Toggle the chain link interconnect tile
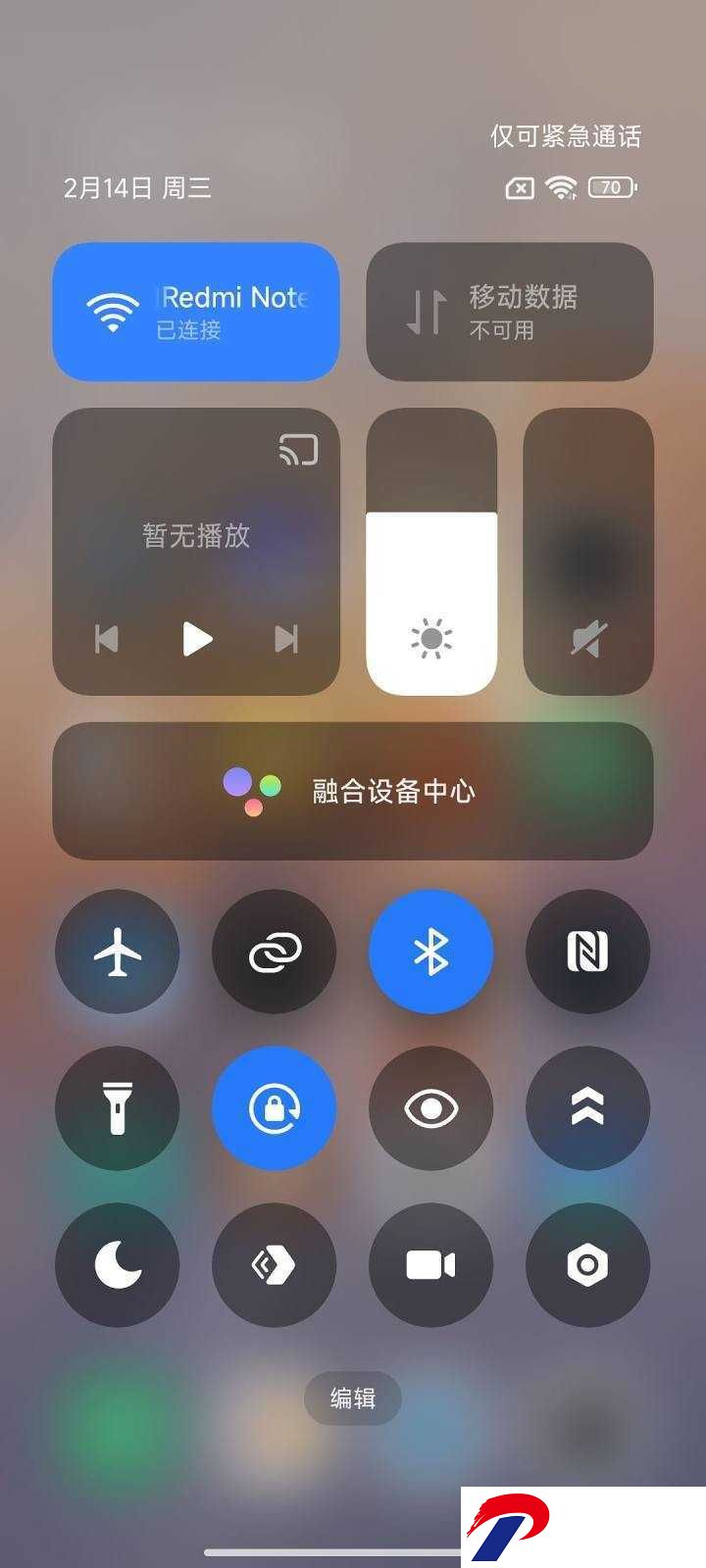Screen dimensions: 706x1568 point(275,952)
